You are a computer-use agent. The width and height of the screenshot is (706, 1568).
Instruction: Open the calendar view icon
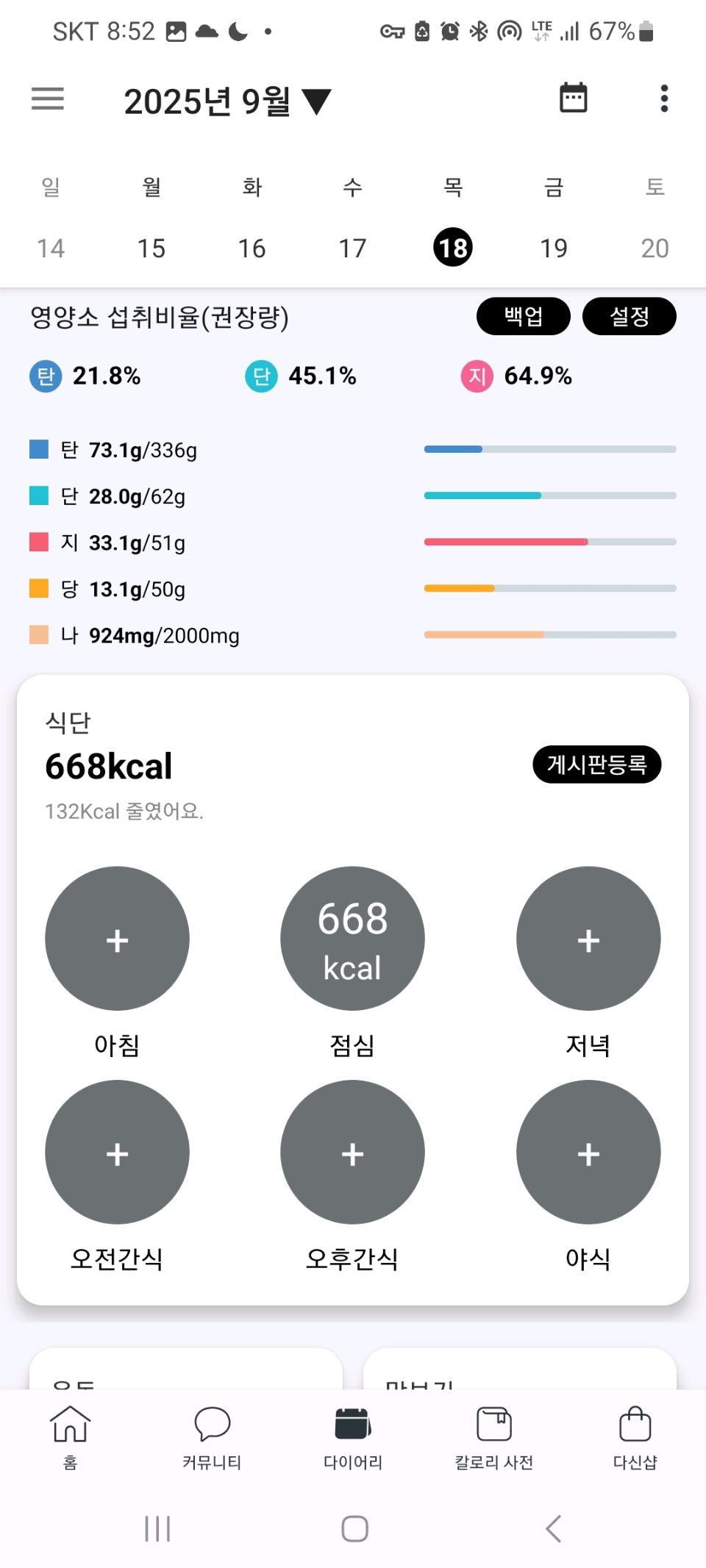573,98
